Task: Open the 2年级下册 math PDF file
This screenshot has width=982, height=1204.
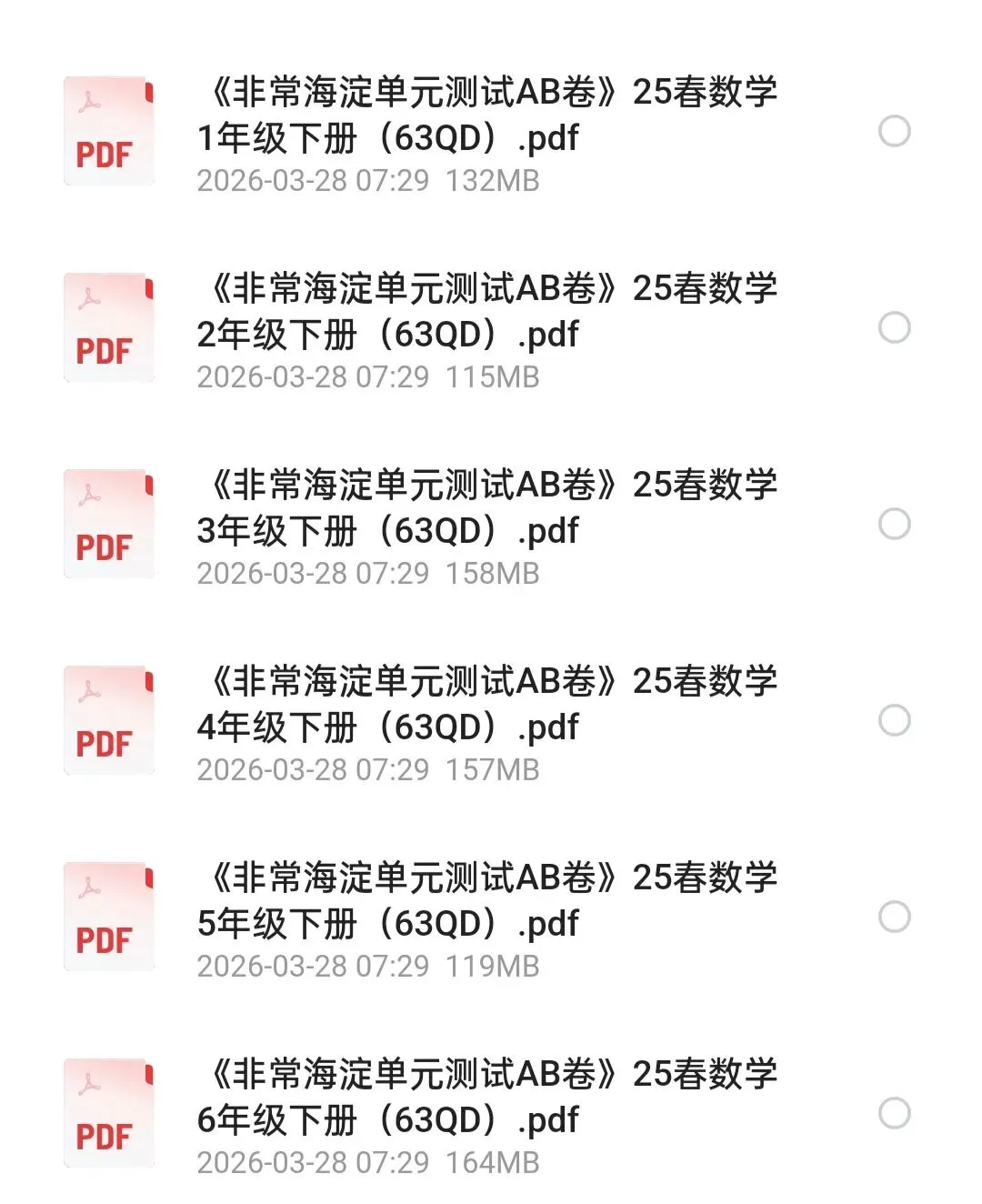Action: 486,312
